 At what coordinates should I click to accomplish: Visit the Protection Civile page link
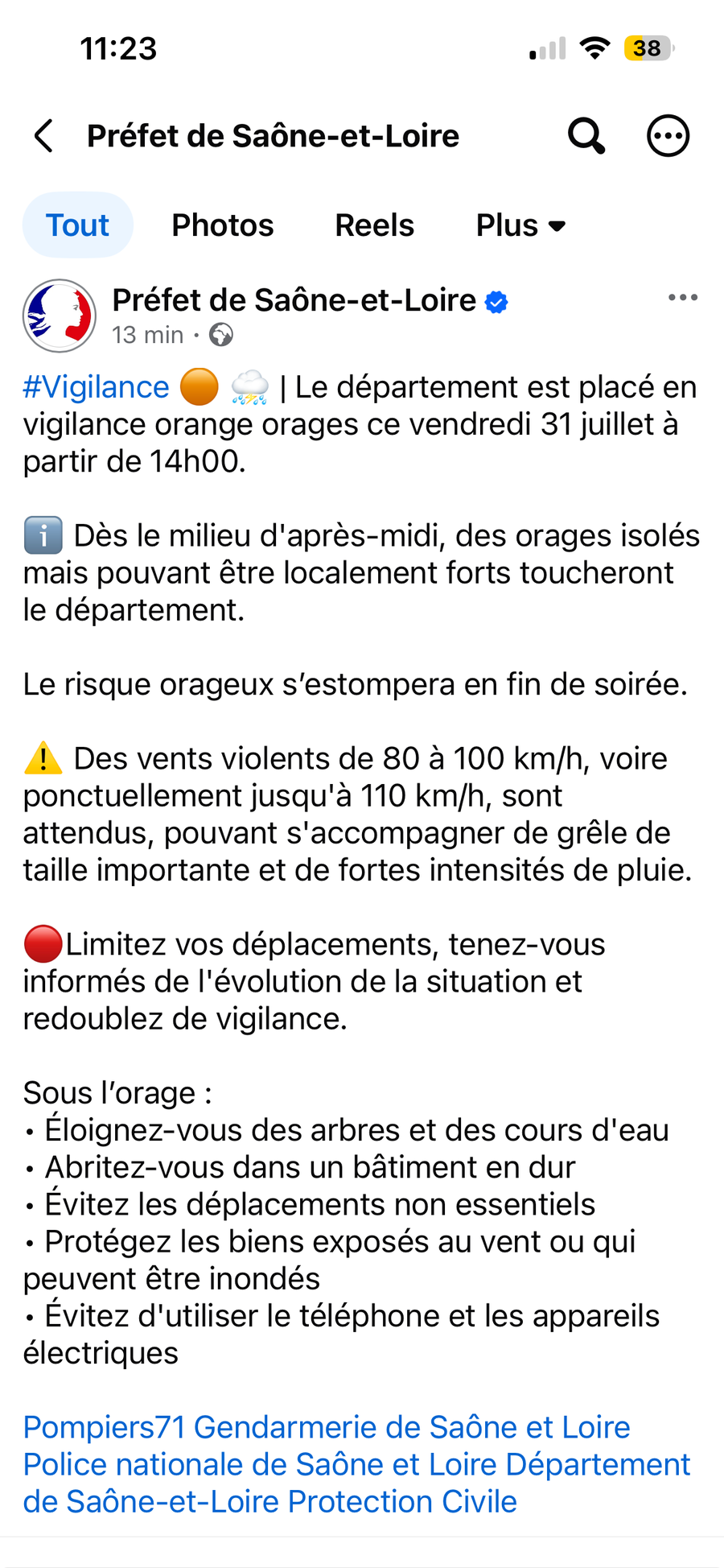click(402, 1501)
